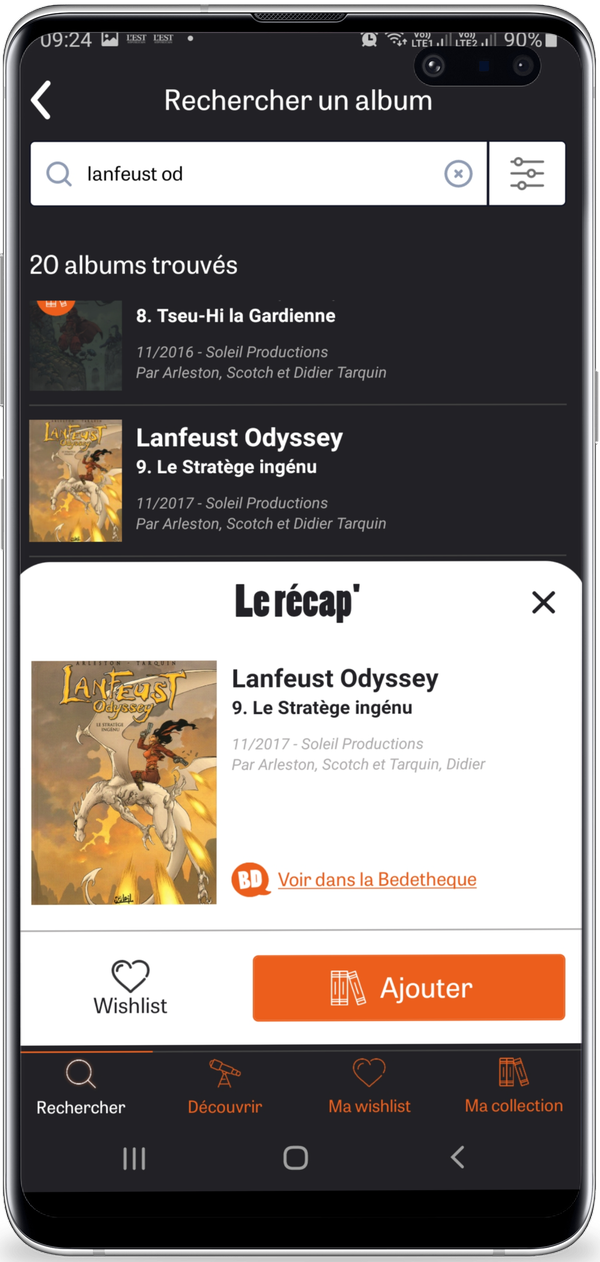Follow 'Voir dans la Bedetheque' link
600x1262 pixels.
click(x=376, y=880)
